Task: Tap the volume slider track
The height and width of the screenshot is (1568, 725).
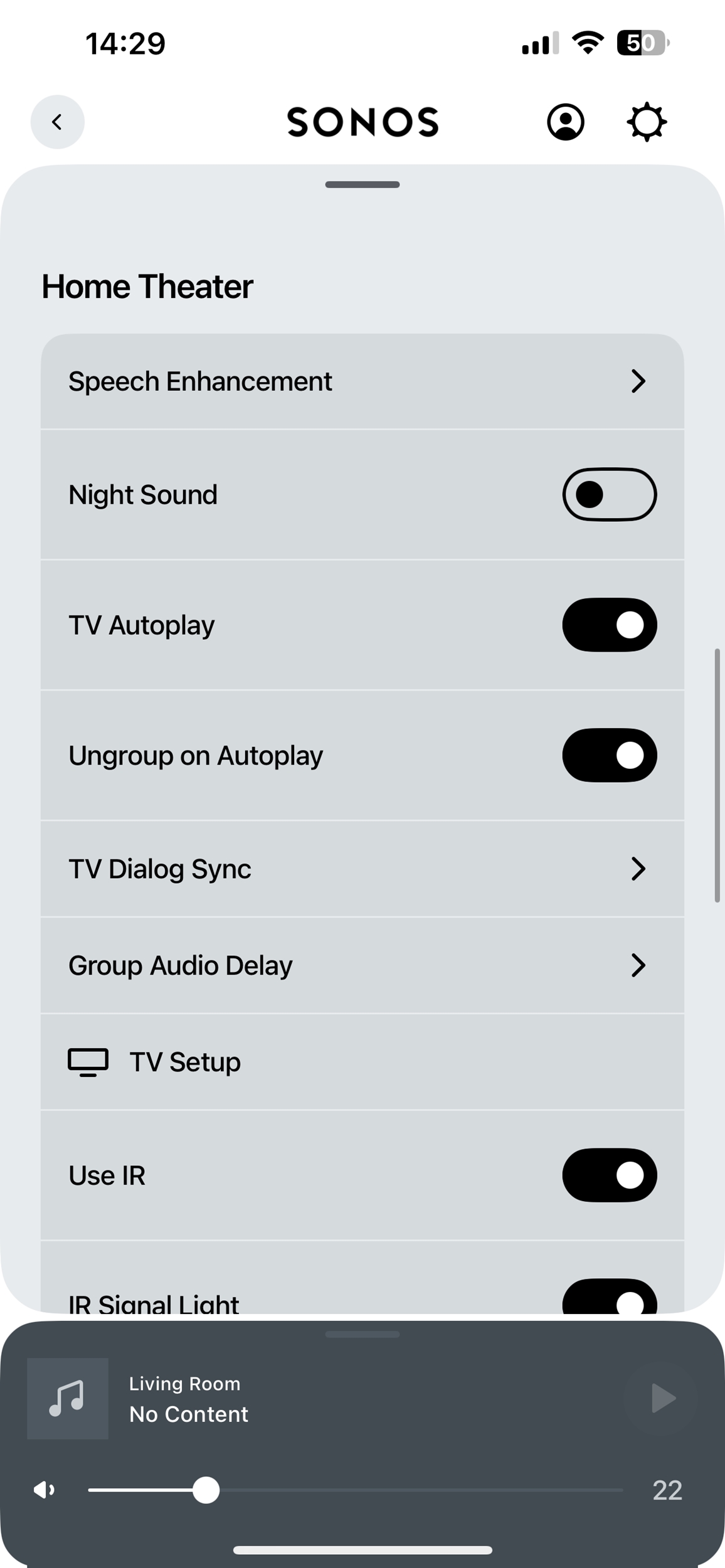Action: (x=356, y=1490)
